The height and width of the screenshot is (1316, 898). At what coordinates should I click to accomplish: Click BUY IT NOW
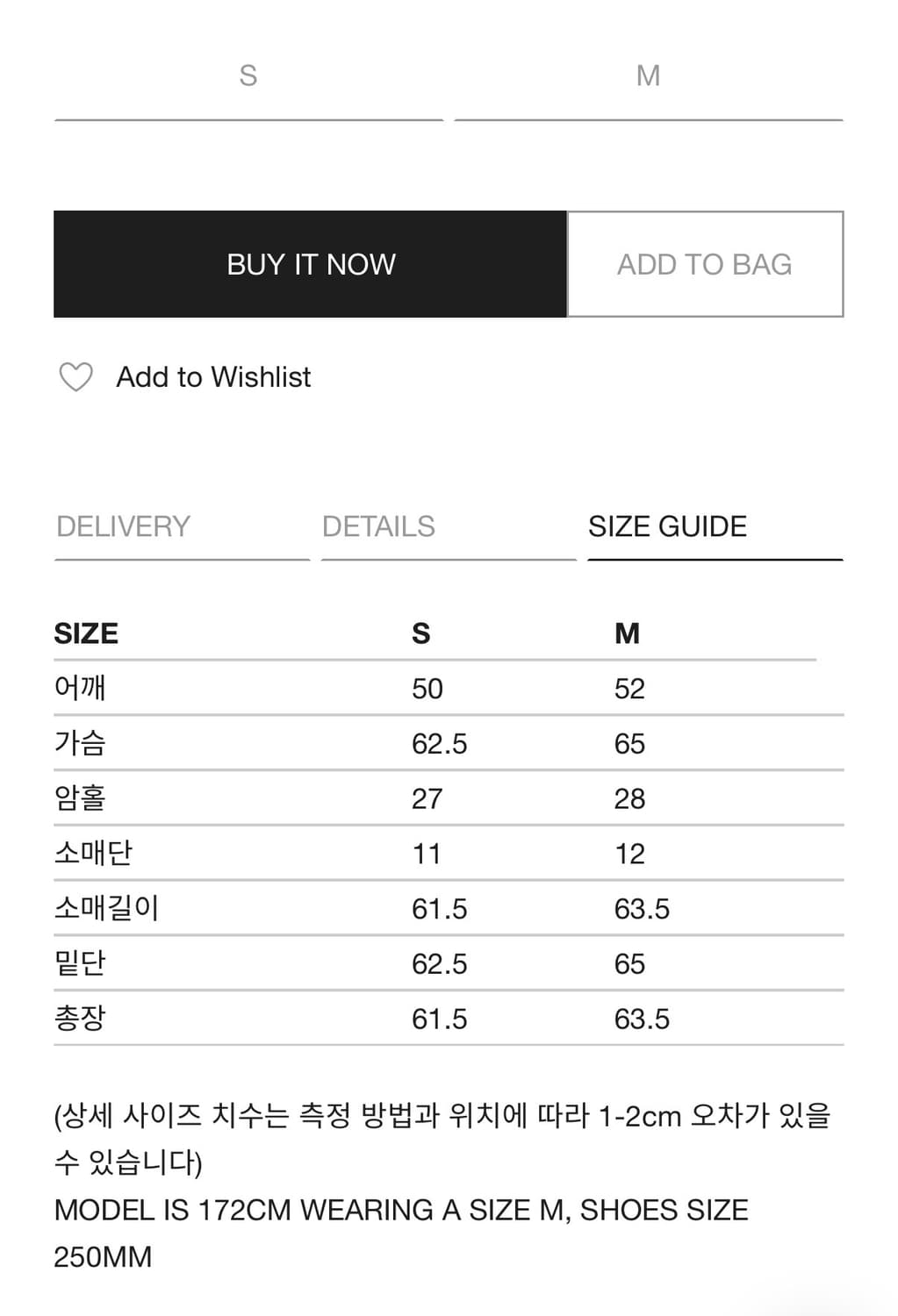[x=310, y=263]
